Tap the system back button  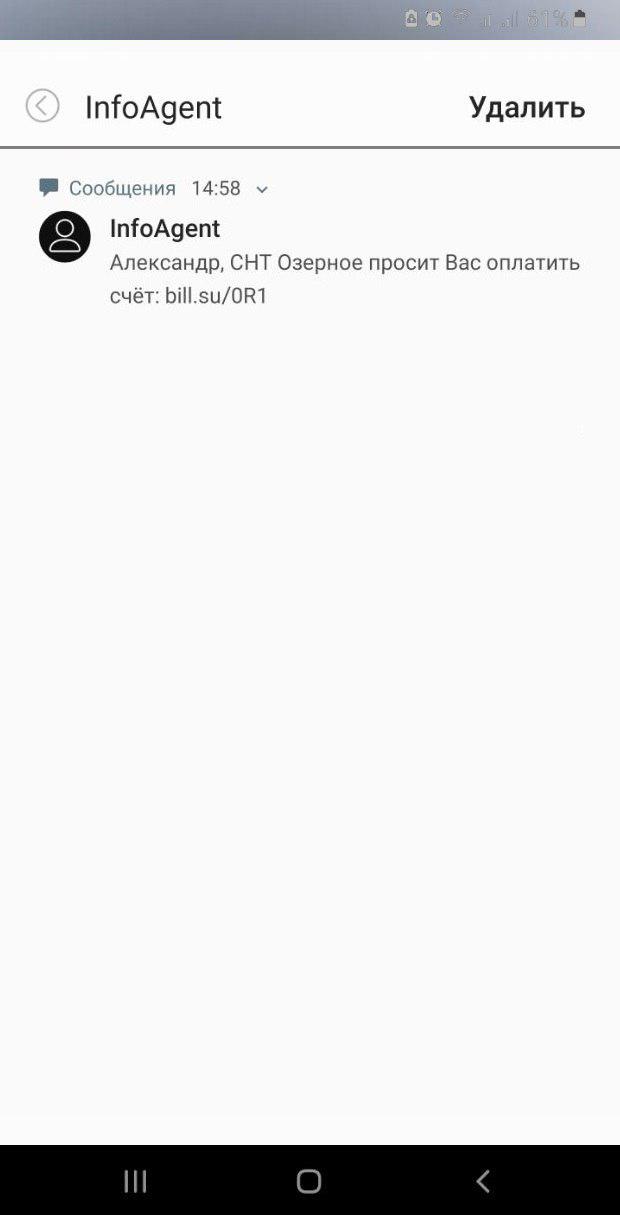point(483,1181)
